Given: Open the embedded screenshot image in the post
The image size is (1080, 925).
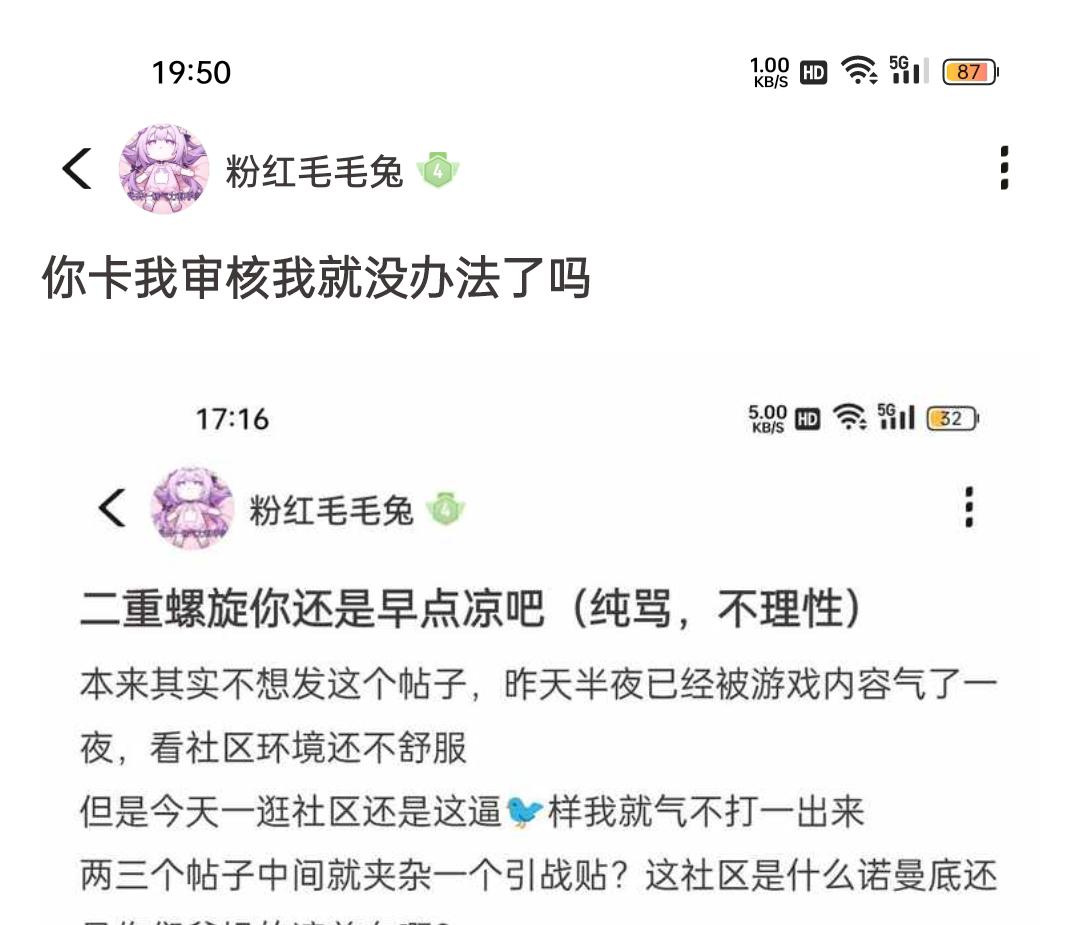Looking at the screenshot, I should point(540,650).
